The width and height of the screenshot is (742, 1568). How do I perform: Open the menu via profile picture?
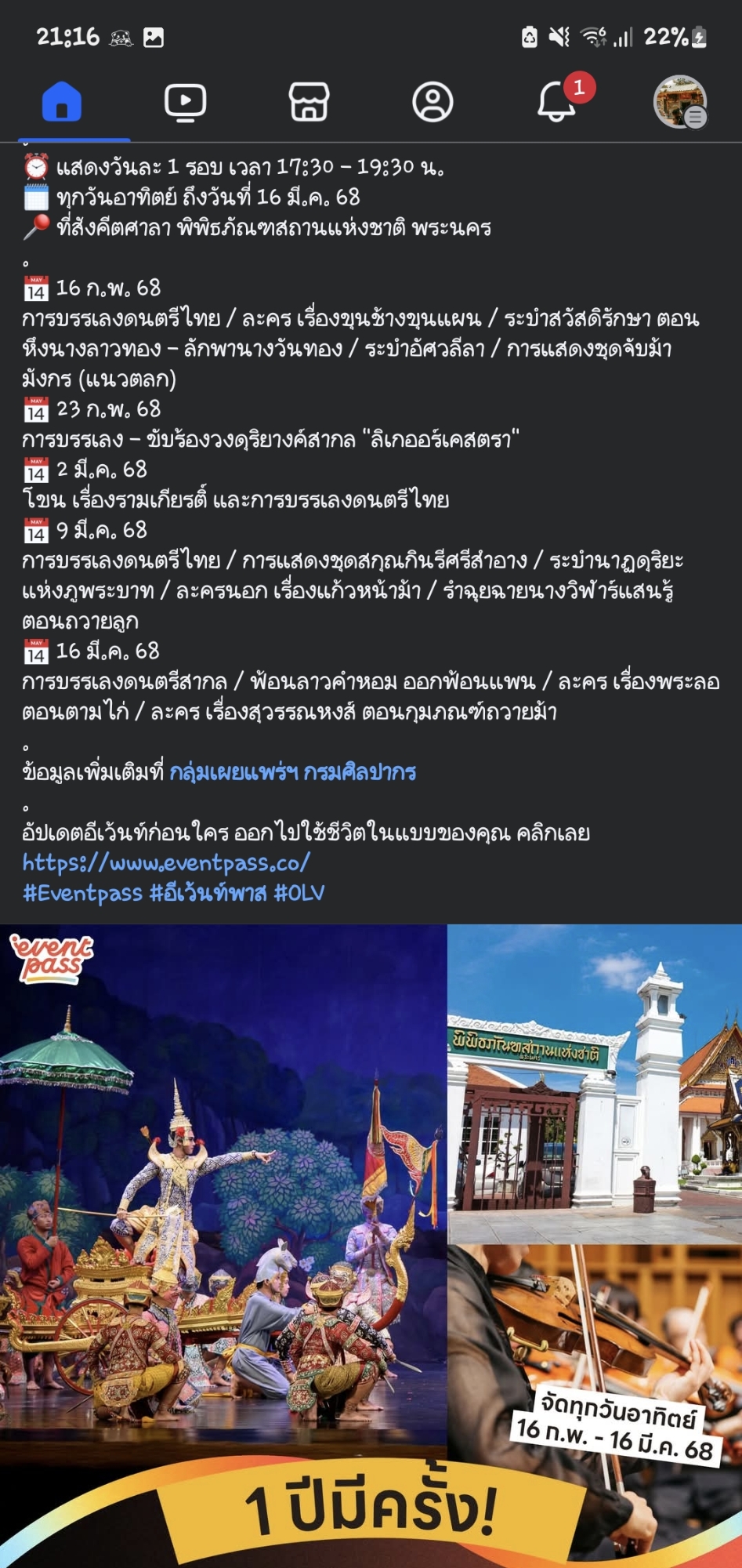(x=680, y=102)
